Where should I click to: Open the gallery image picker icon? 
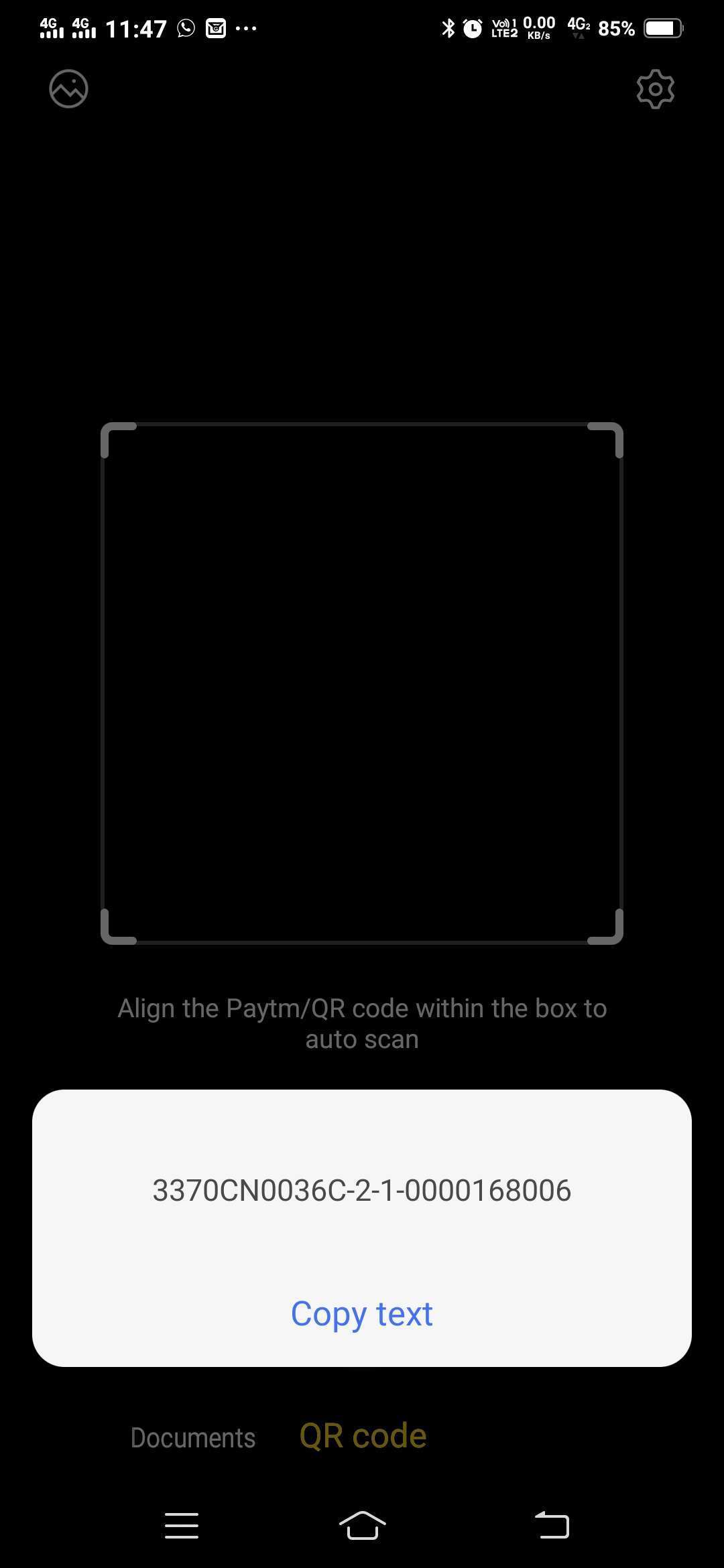pos(68,88)
